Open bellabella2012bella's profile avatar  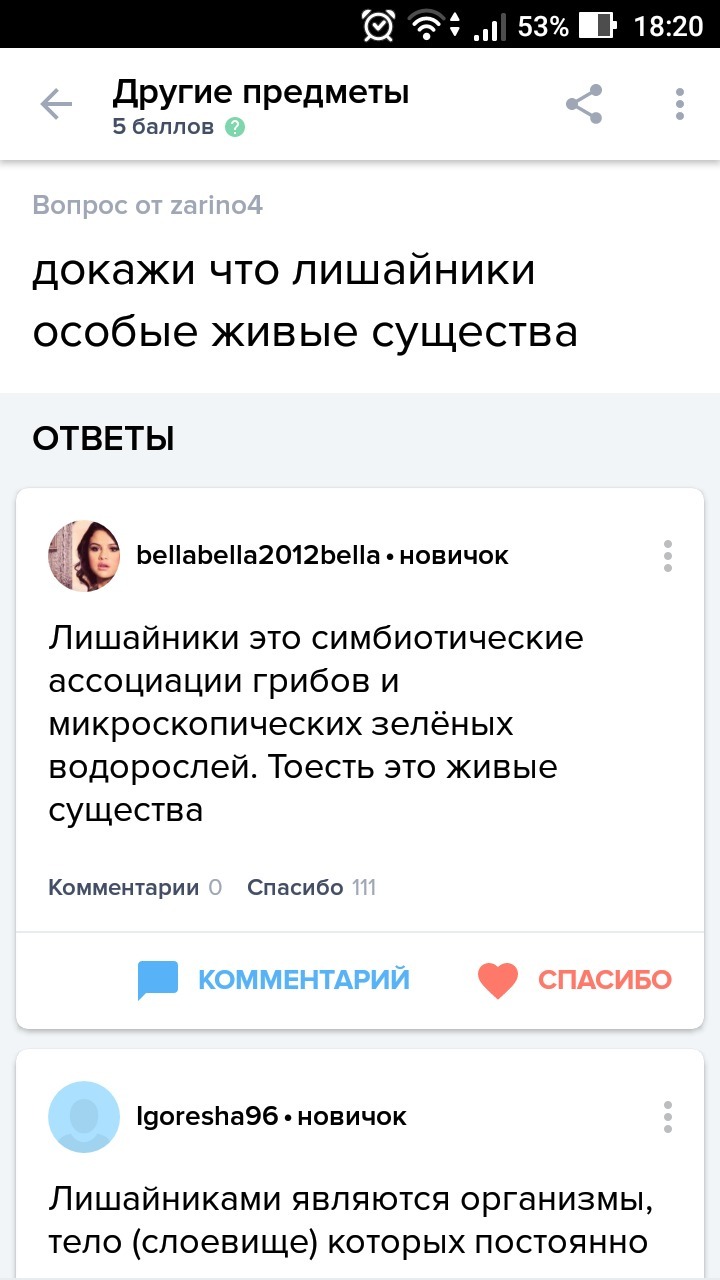84,555
